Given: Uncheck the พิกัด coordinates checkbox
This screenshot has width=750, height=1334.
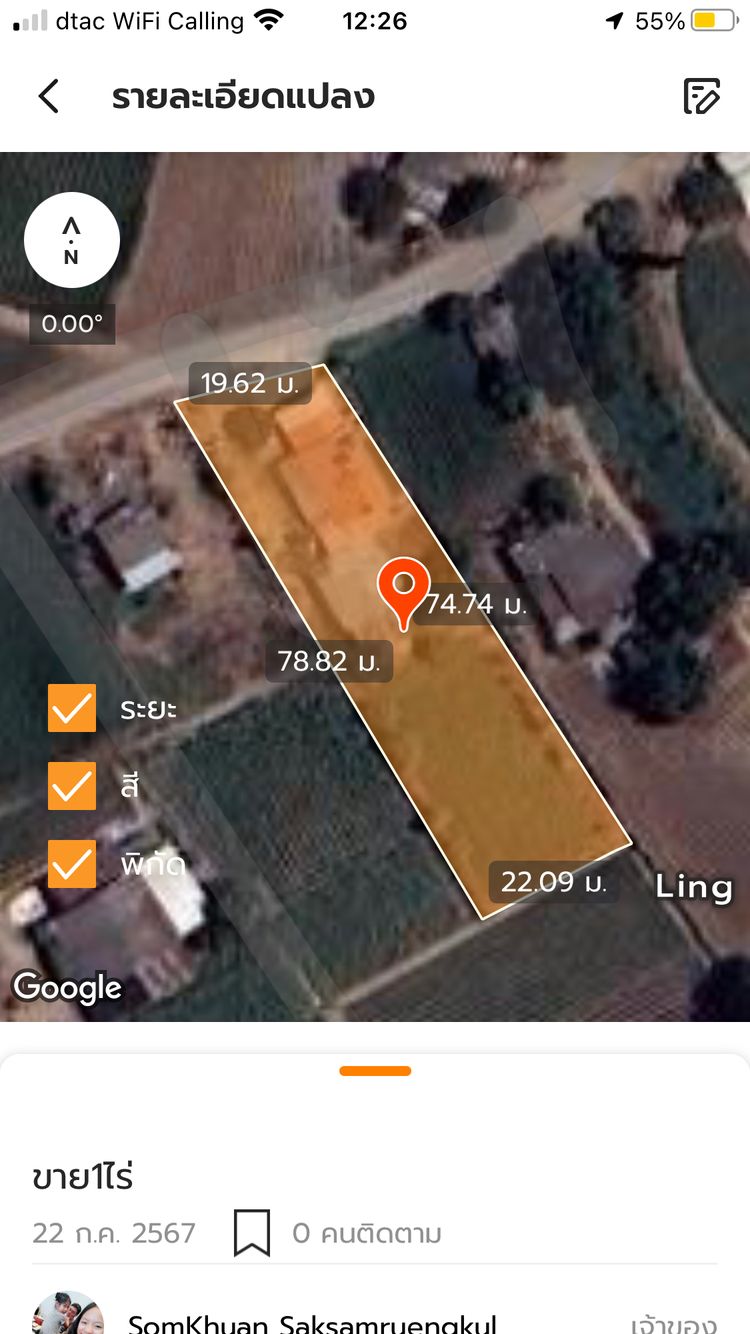Looking at the screenshot, I should click(72, 864).
